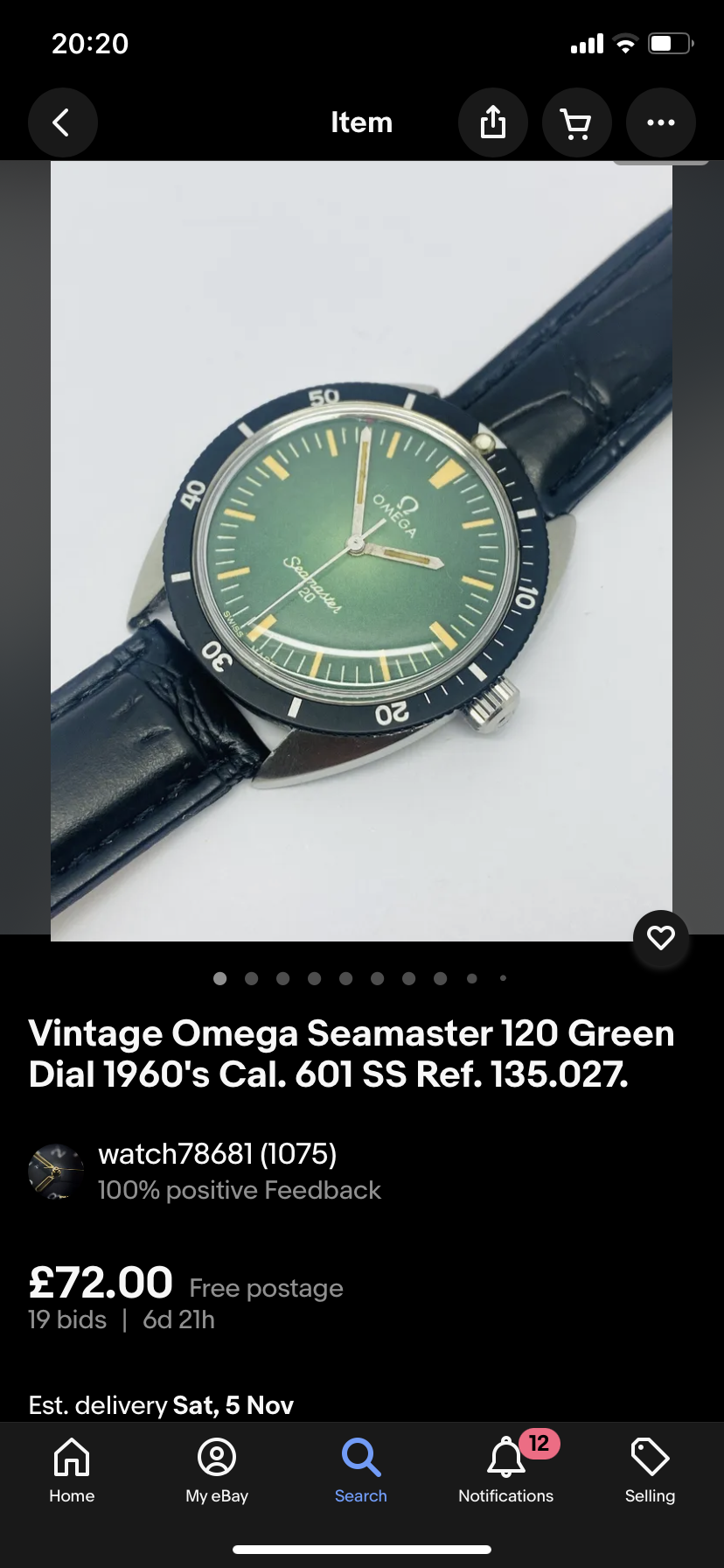View seller watch78681's profile

217,1155
